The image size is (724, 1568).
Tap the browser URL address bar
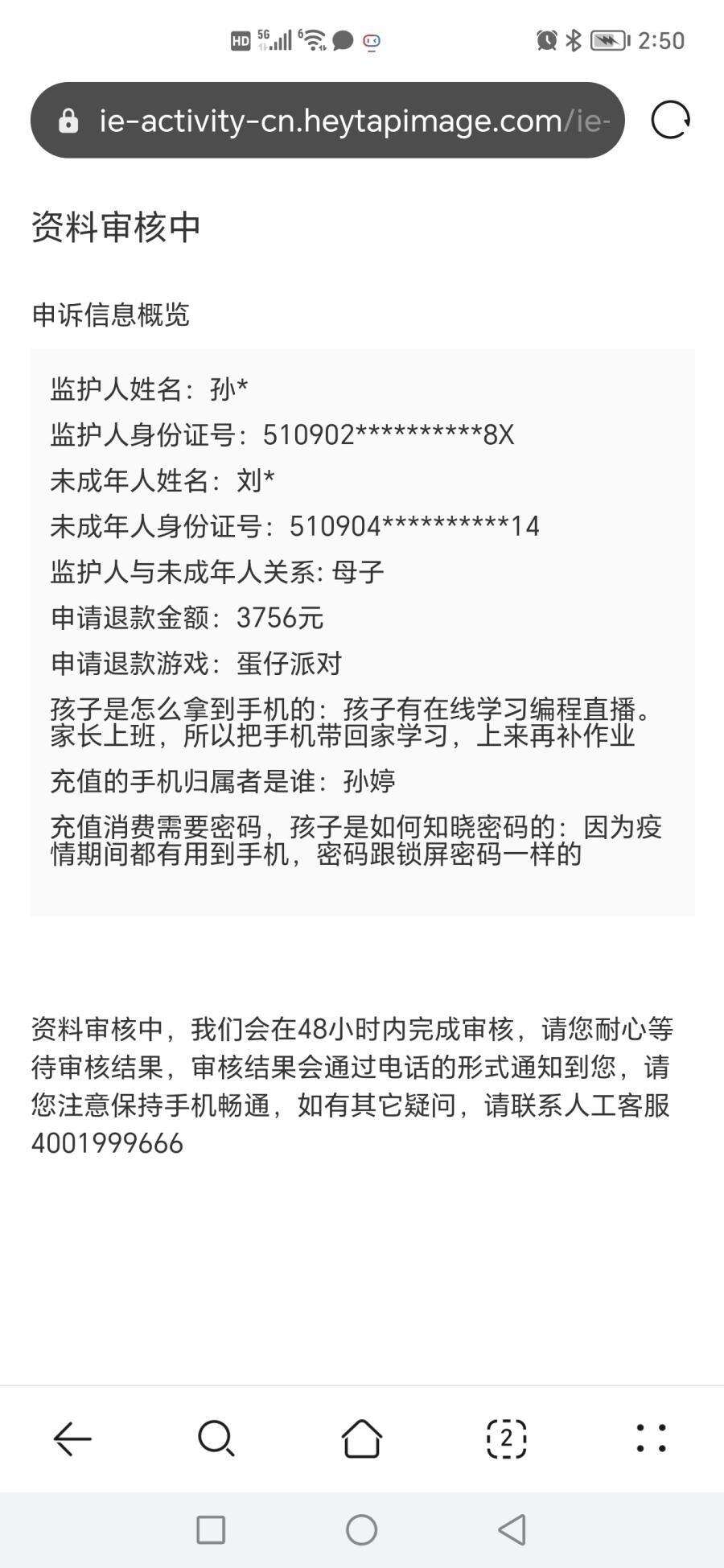pos(327,121)
